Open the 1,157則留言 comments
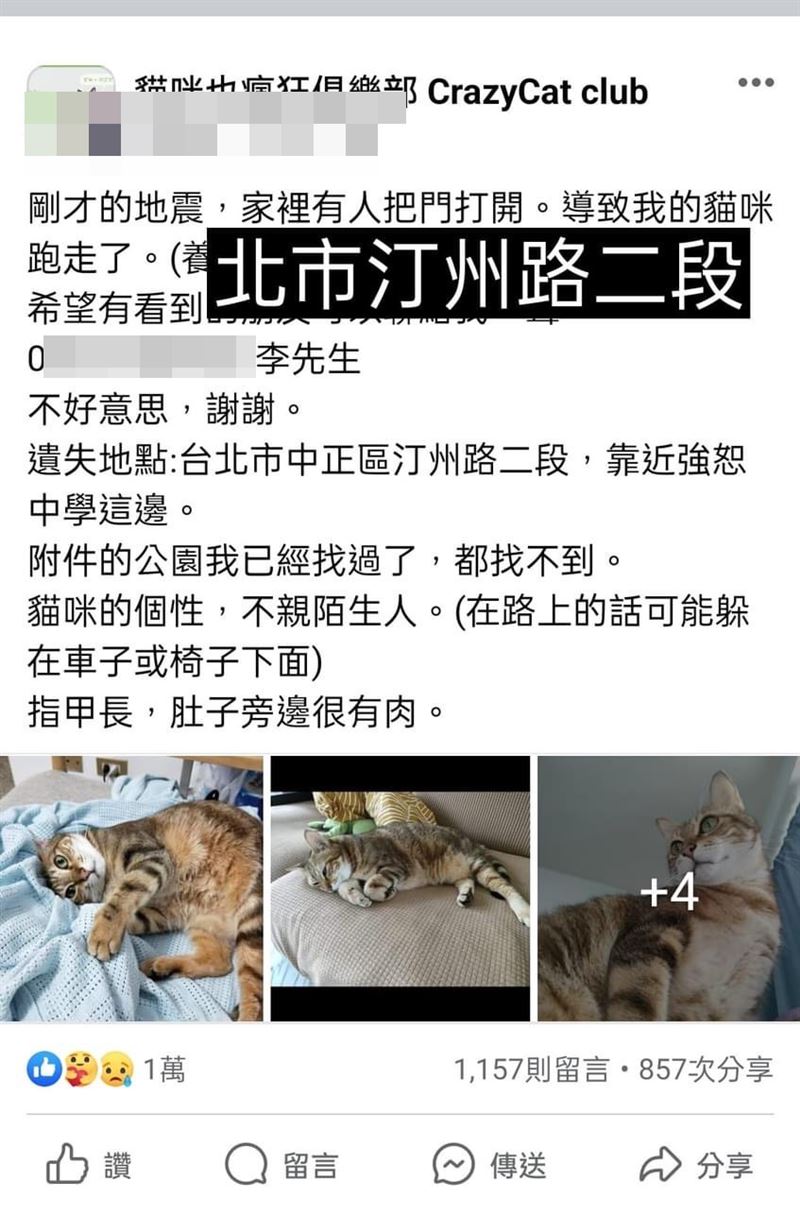The width and height of the screenshot is (800, 1215). 531,1070
